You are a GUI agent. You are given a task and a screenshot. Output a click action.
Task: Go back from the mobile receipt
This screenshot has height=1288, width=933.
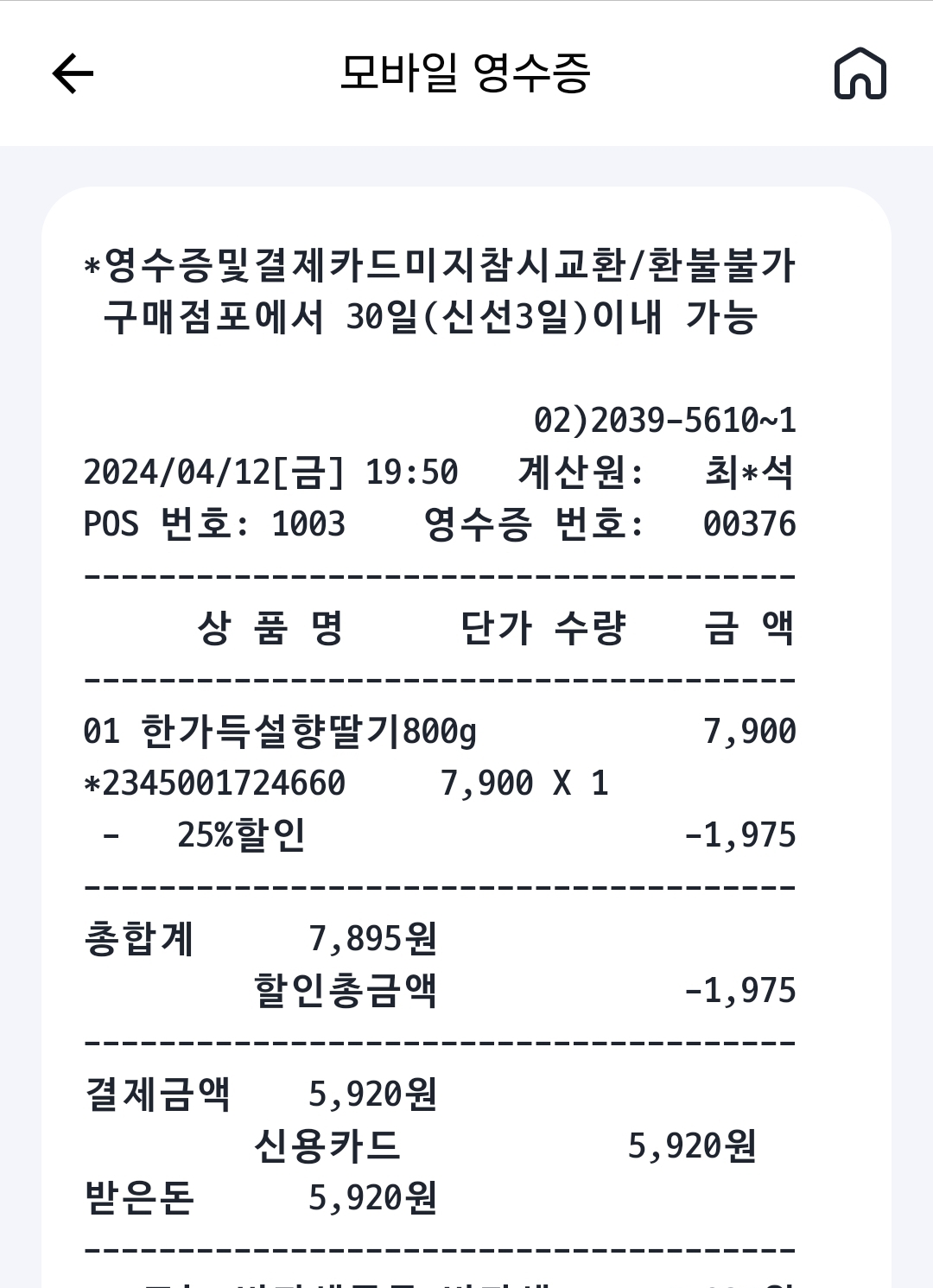(73, 73)
